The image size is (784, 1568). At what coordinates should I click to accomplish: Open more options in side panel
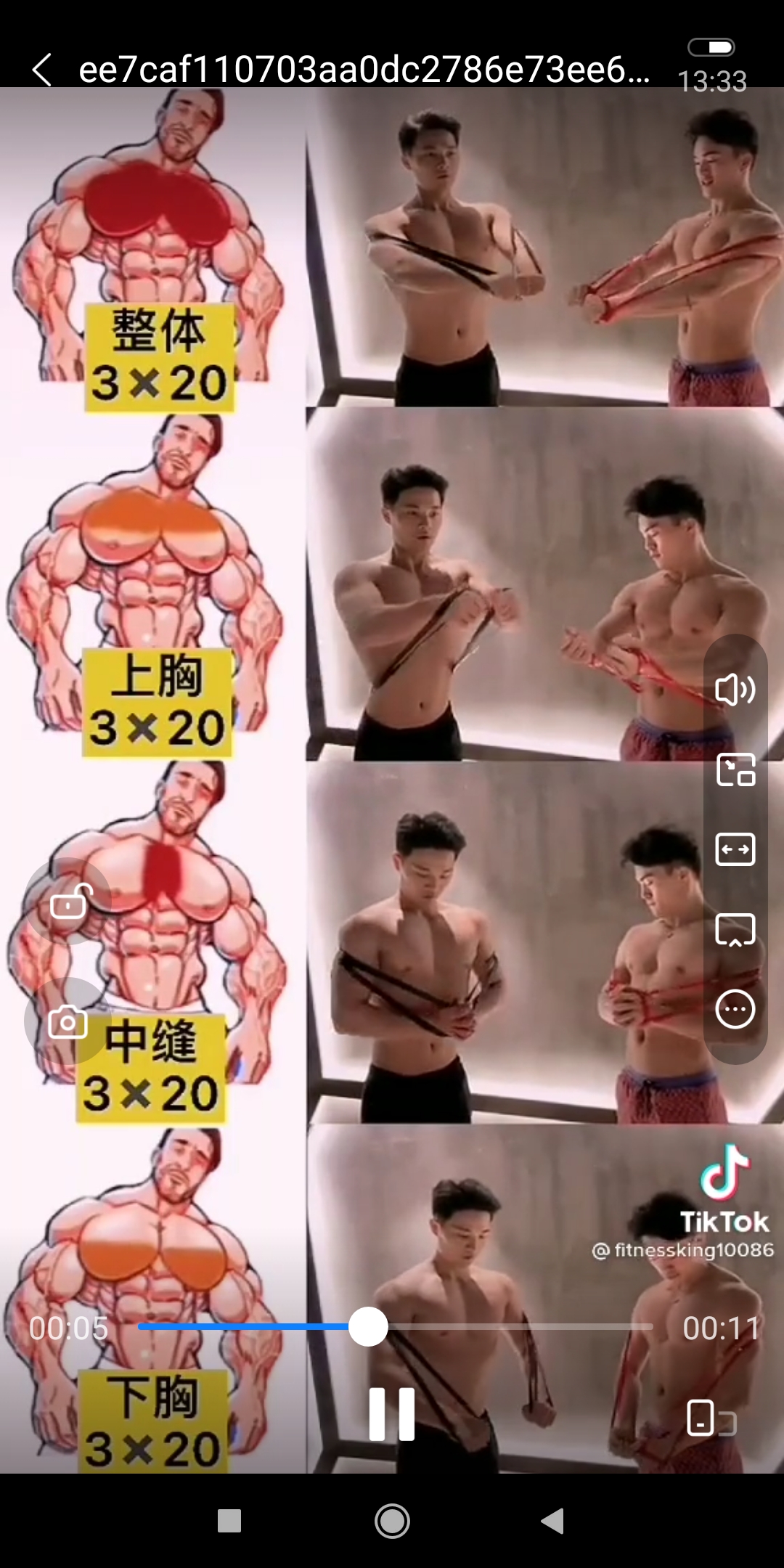click(735, 1009)
